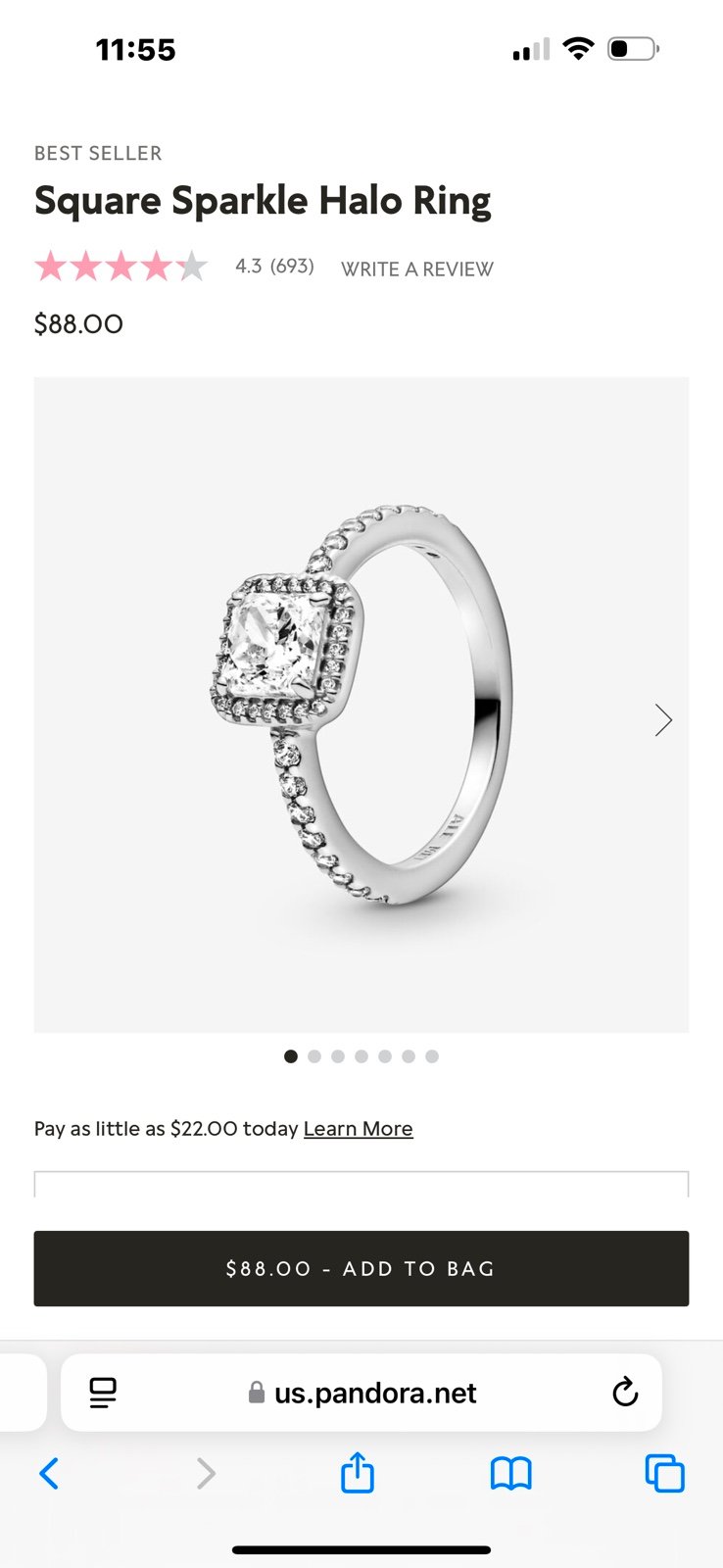Add the ring to bag for $88.00
The height and width of the screenshot is (1568, 723).
coord(361,1268)
